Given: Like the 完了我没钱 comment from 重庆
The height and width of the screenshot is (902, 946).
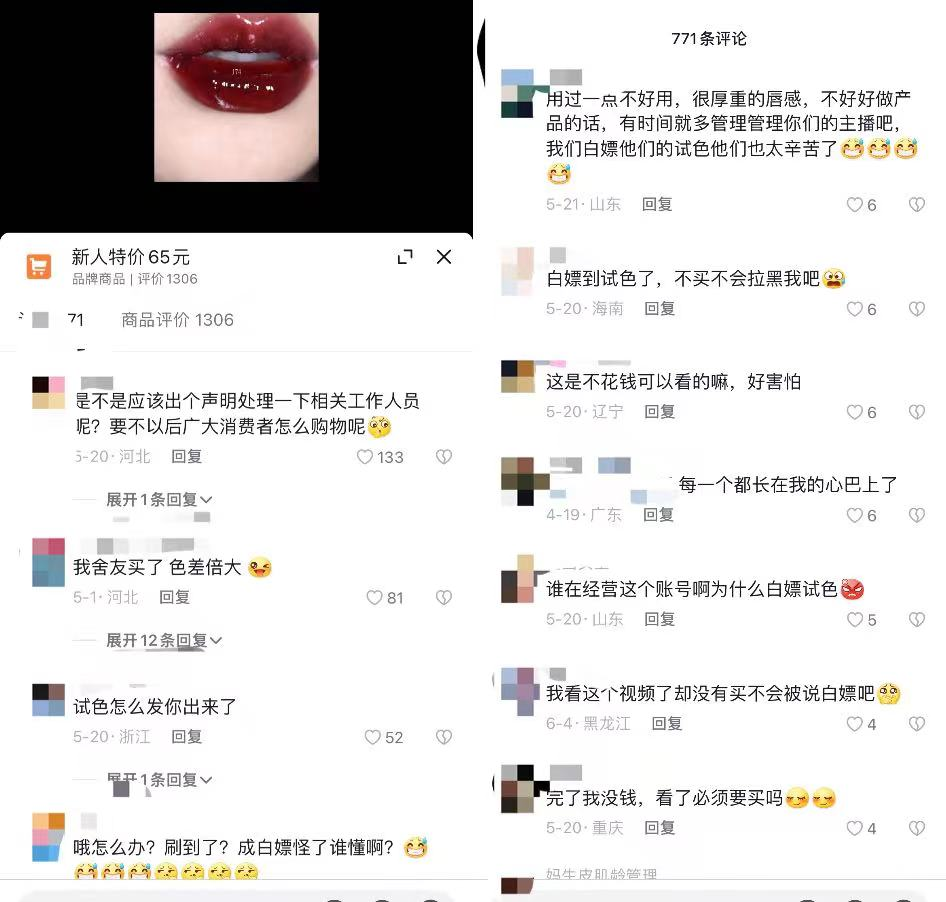Looking at the screenshot, I should (x=861, y=828).
